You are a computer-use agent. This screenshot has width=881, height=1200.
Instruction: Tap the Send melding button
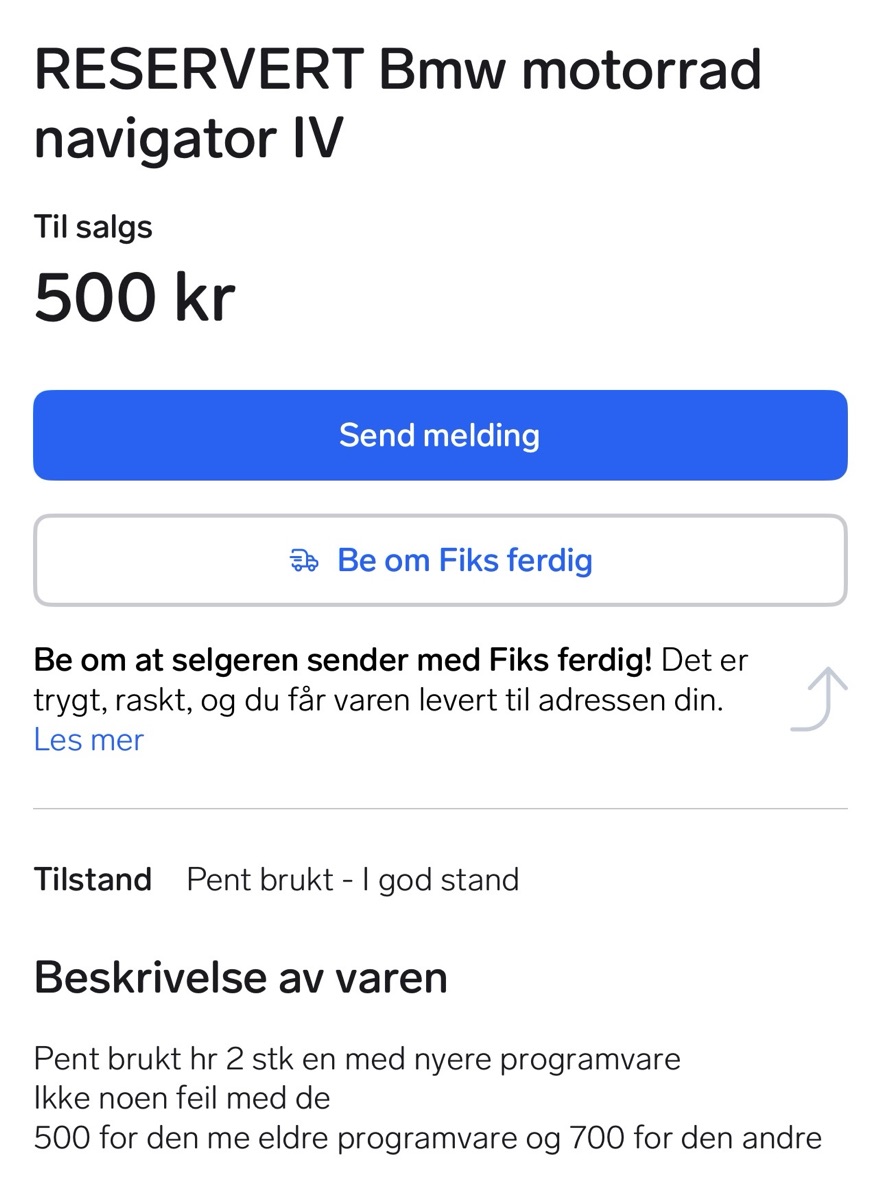[x=440, y=435]
